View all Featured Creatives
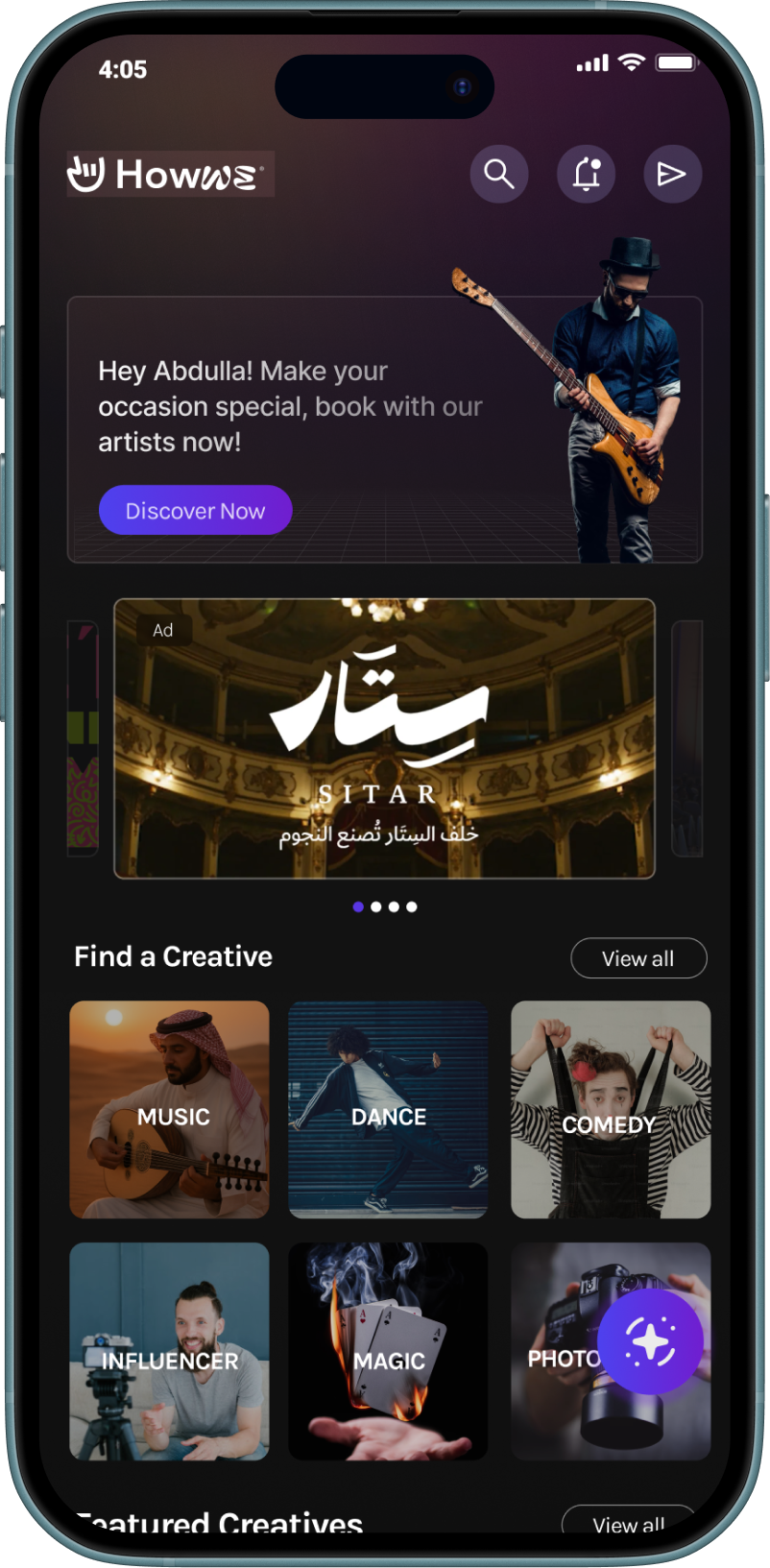This screenshot has height=1568, width=770. pos(628,1523)
